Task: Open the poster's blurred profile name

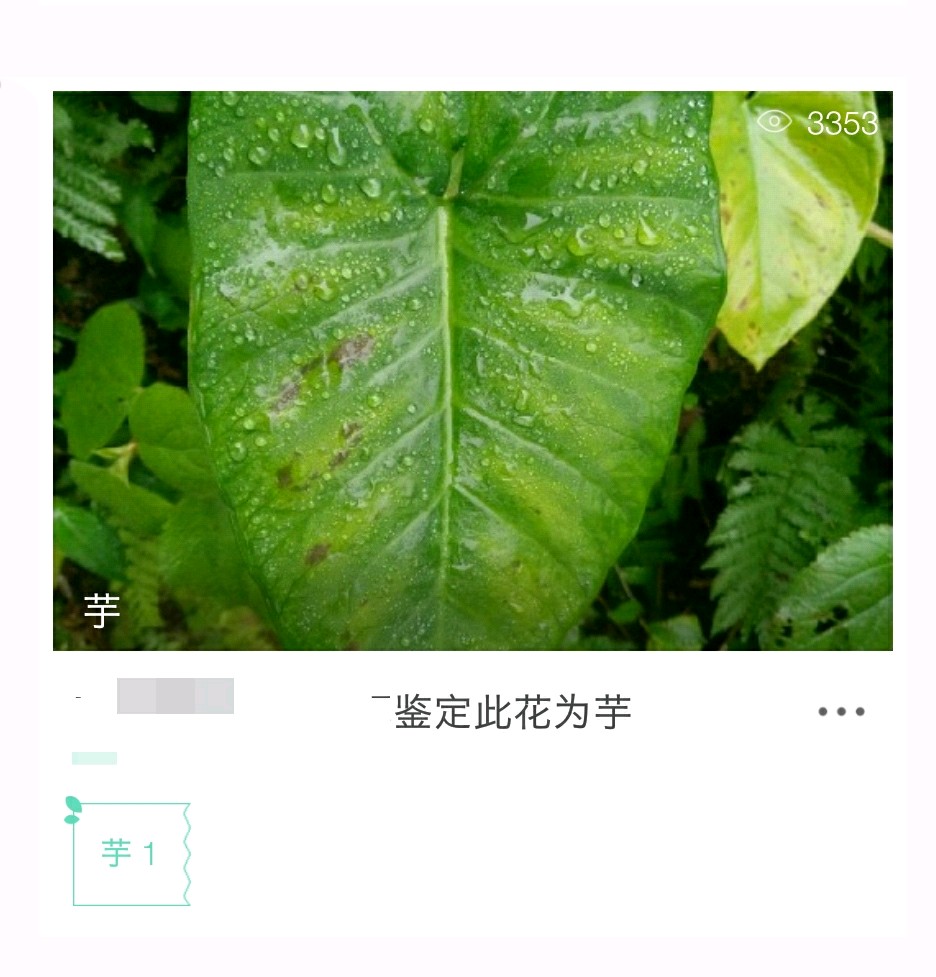Action: pos(175,696)
